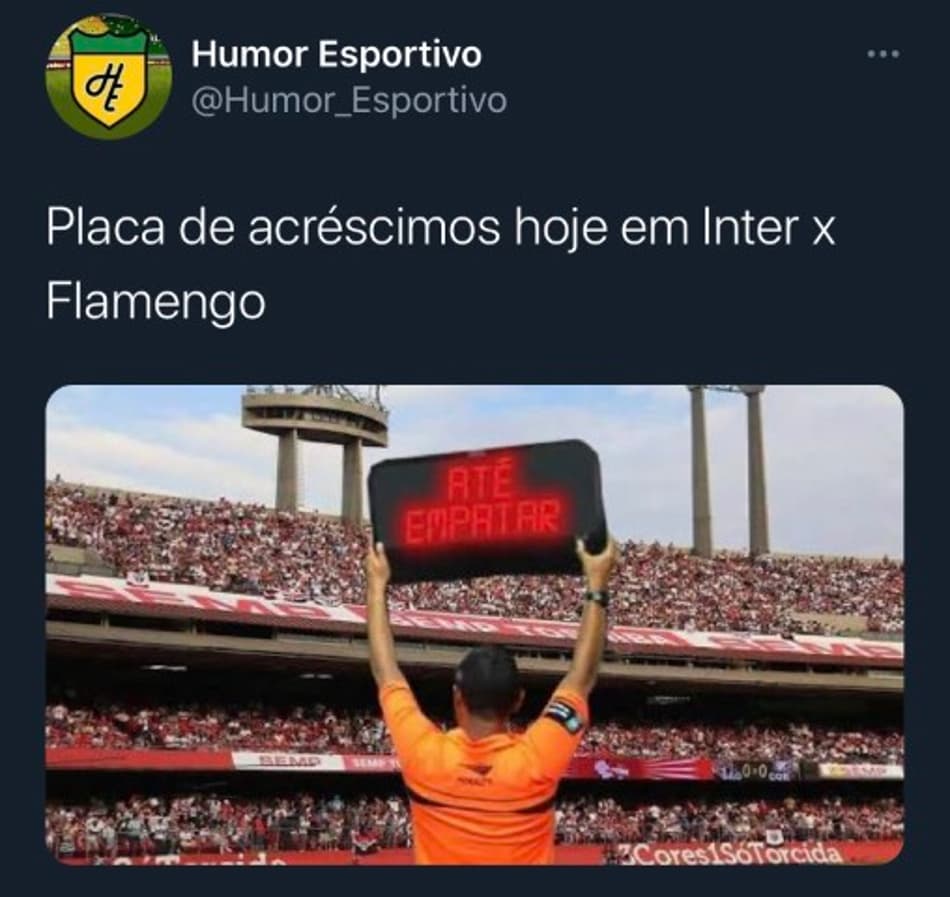The width and height of the screenshot is (950, 897).
Task: Open the tweet's attached stadium photo
Action: [x=474, y=624]
